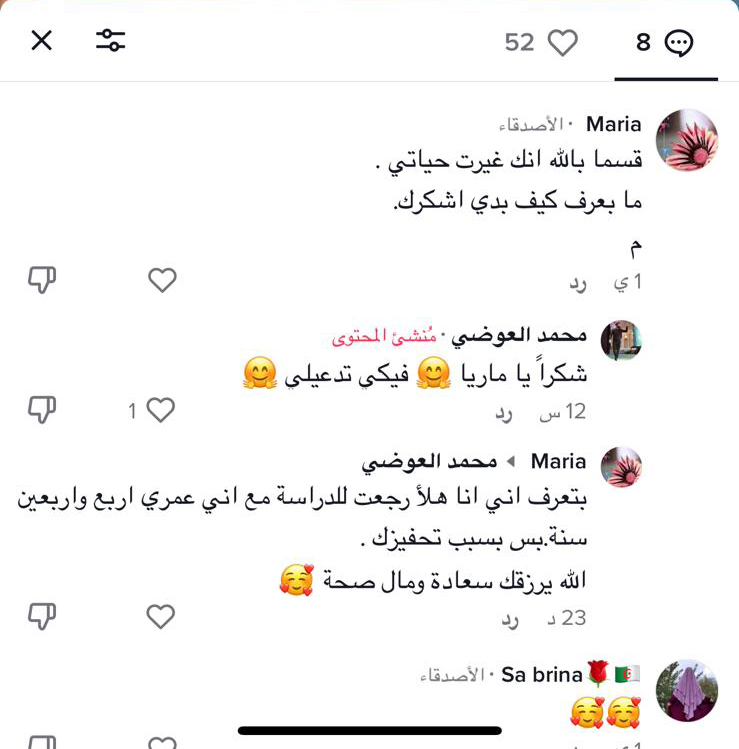The height and width of the screenshot is (749, 739).
Task: Reply to Maria's comment posted 23 minutes ago
Action: click(x=510, y=619)
